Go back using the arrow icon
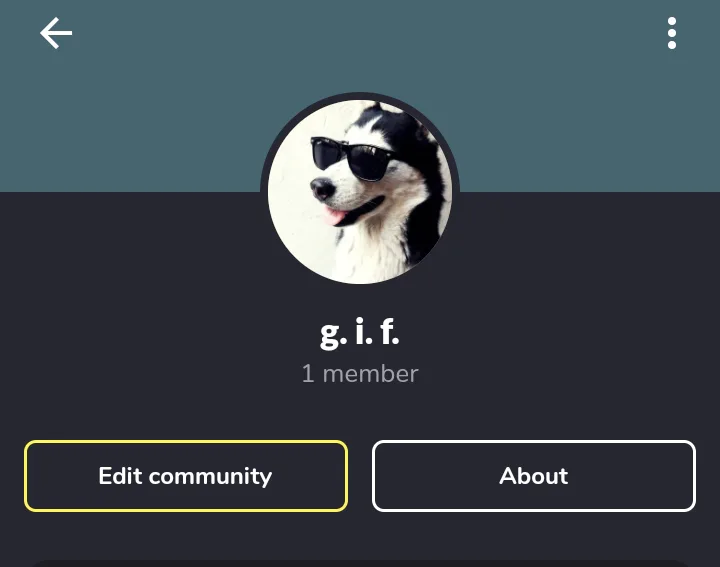Viewport: 720px width, 567px height. [x=56, y=34]
